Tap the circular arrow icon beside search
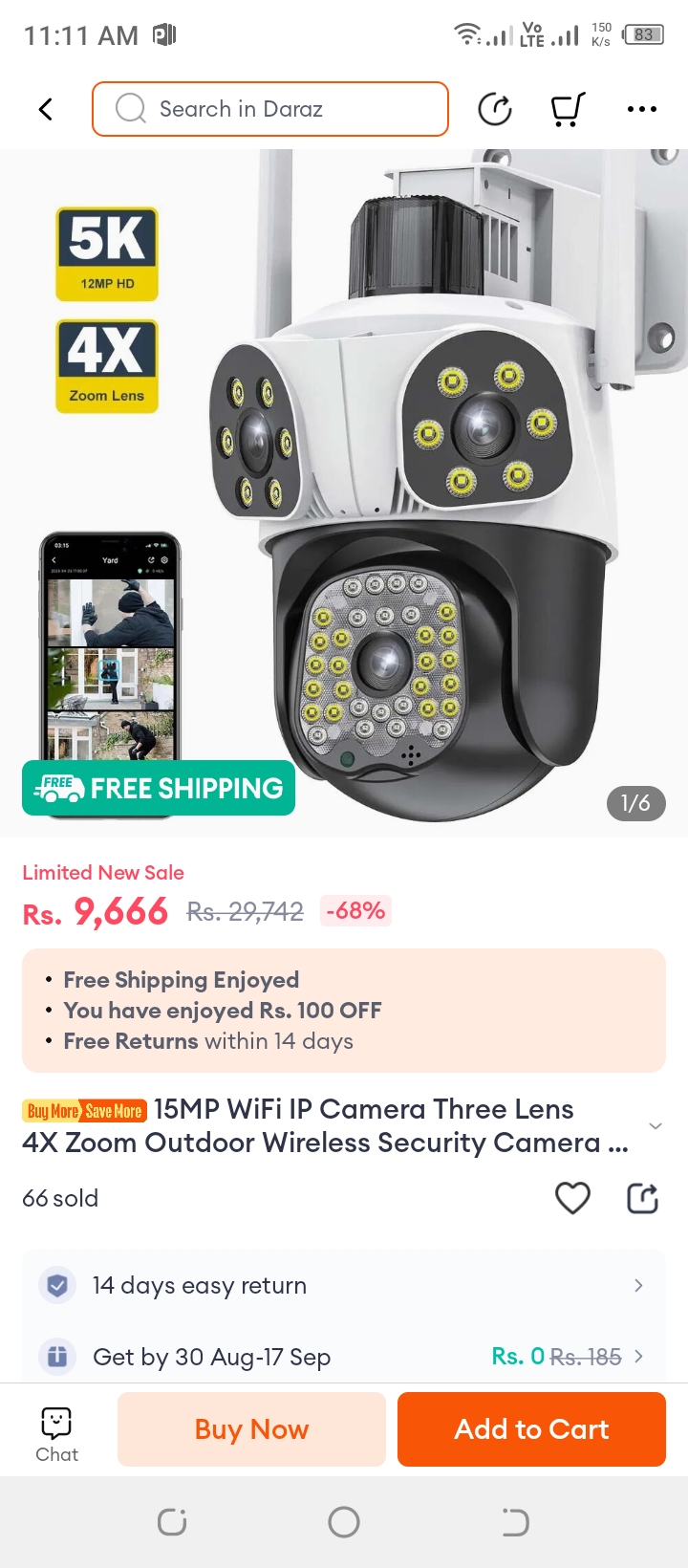 pyautogui.click(x=495, y=109)
